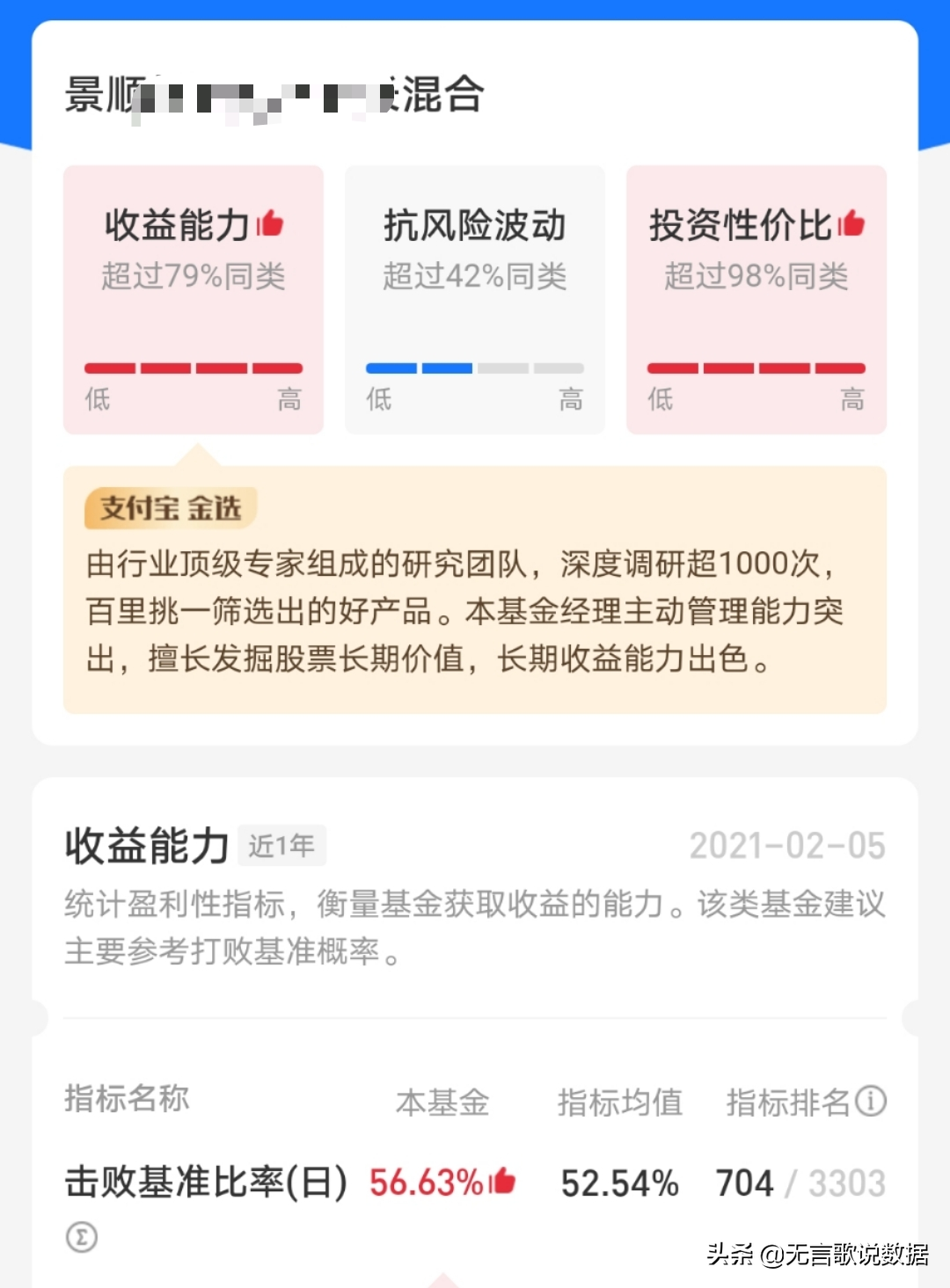Click the 指标均值 column header
The image size is (950, 1288).
[620, 1102]
